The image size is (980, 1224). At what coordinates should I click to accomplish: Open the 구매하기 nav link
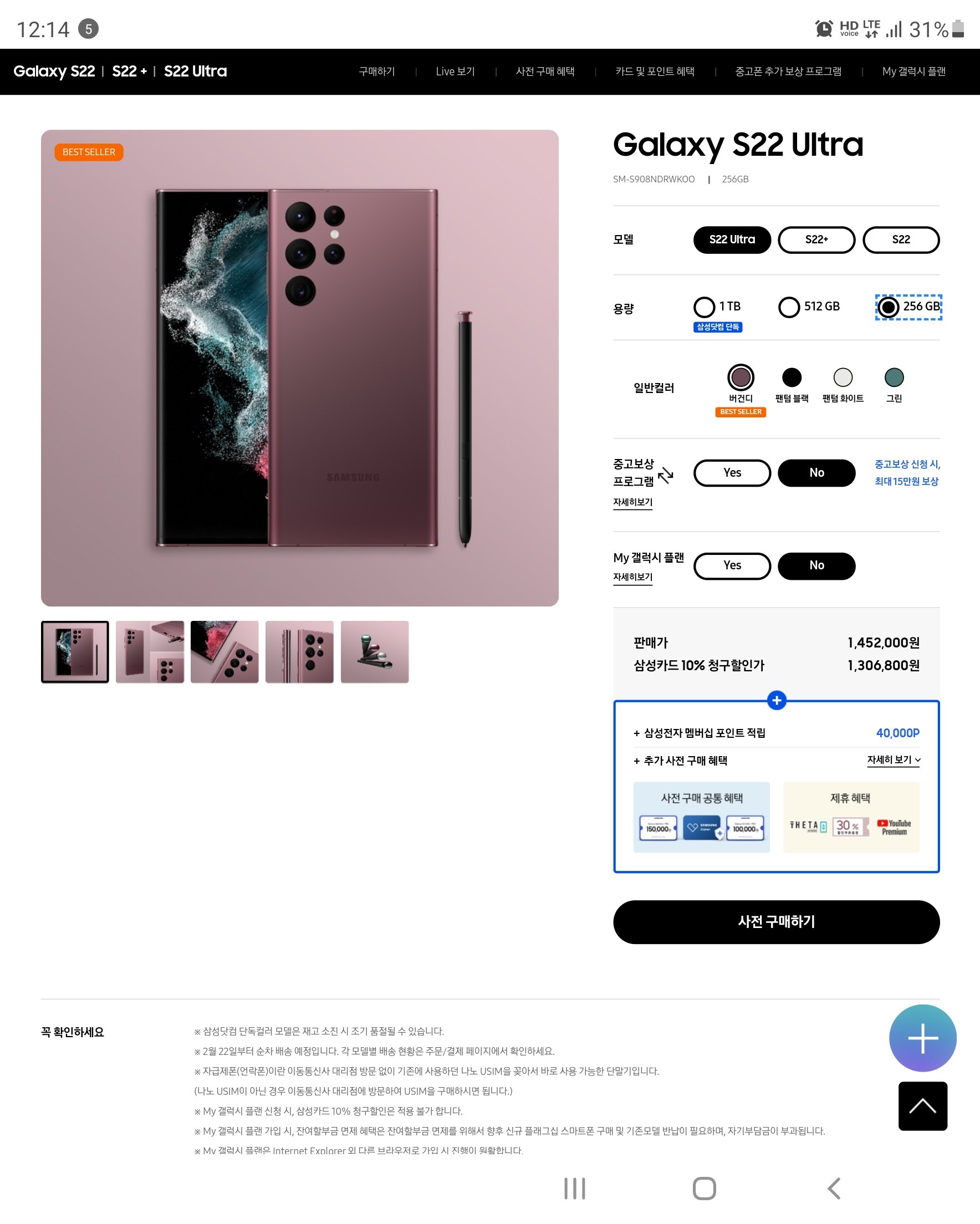pyautogui.click(x=376, y=72)
